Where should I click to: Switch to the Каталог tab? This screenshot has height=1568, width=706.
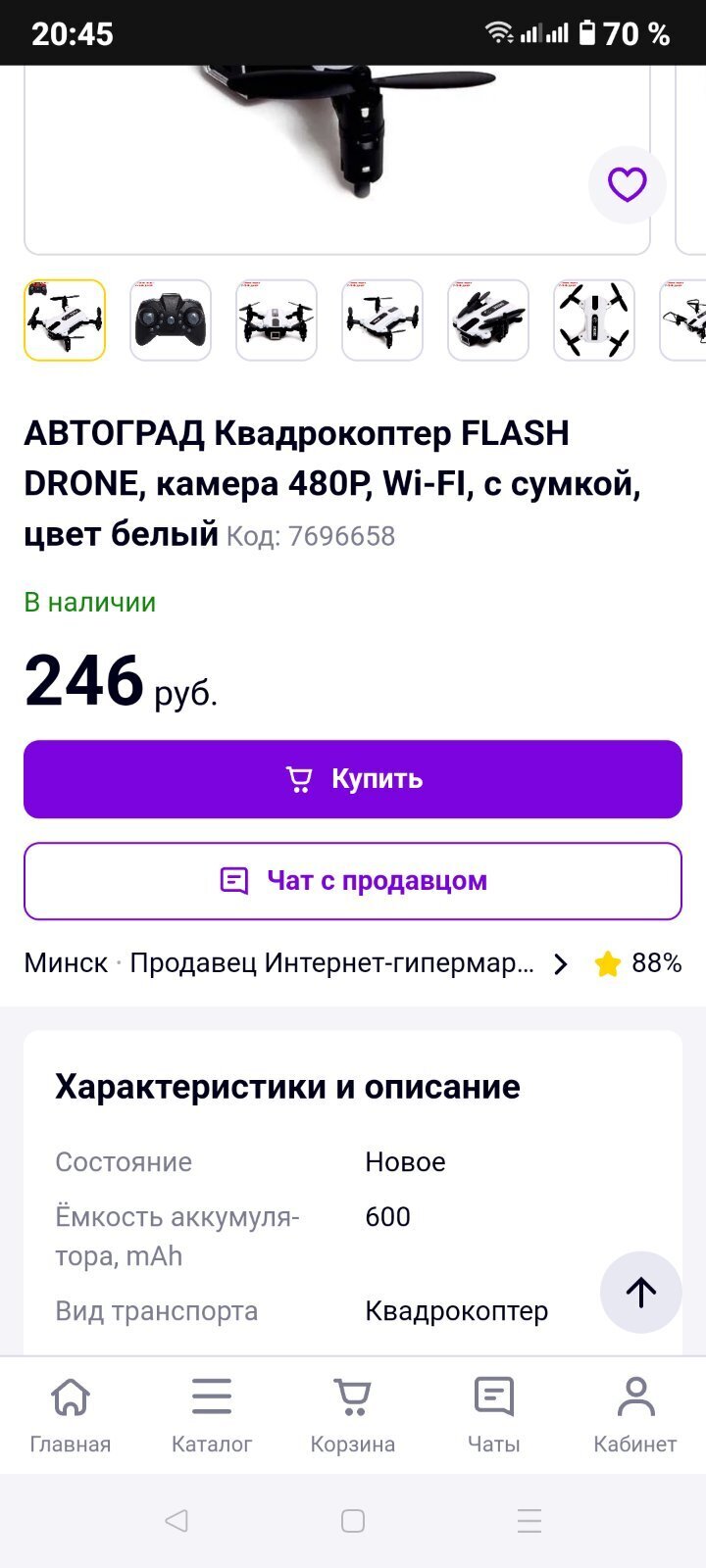pyautogui.click(x=212, y=1414)
